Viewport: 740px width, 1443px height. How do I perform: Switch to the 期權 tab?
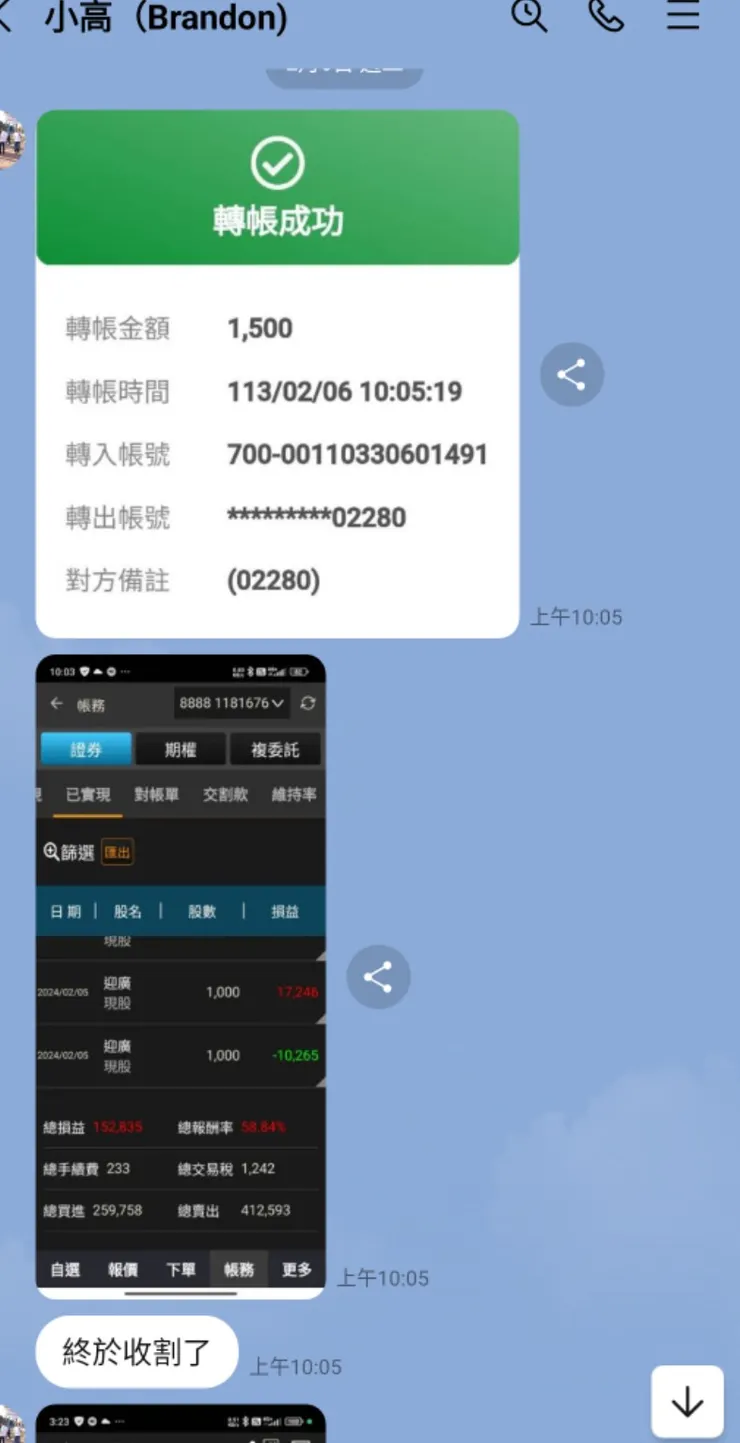[181, 748]
